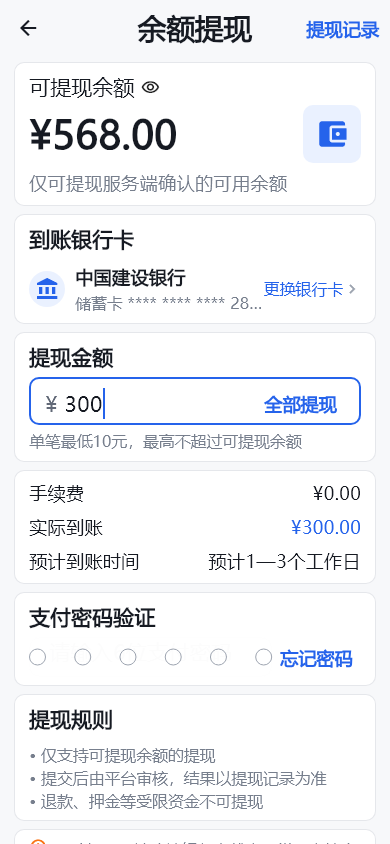Image resolution: width=390 pixels, height=844 pixels.
Task: Open 提现记录 withdrawal history
Action: [343, 30]
